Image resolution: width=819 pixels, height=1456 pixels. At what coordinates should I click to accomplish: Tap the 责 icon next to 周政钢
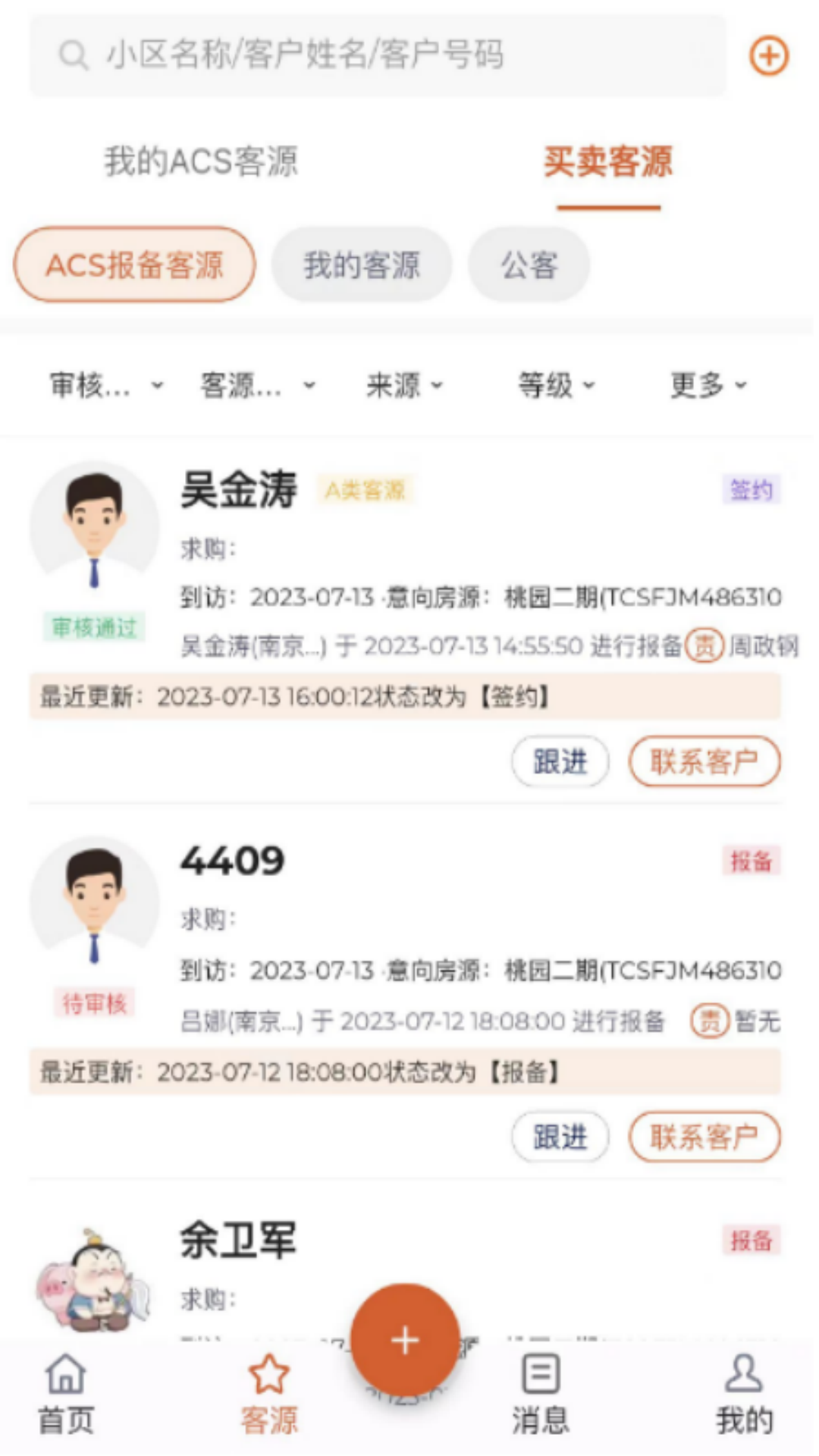tap(704, 646)
